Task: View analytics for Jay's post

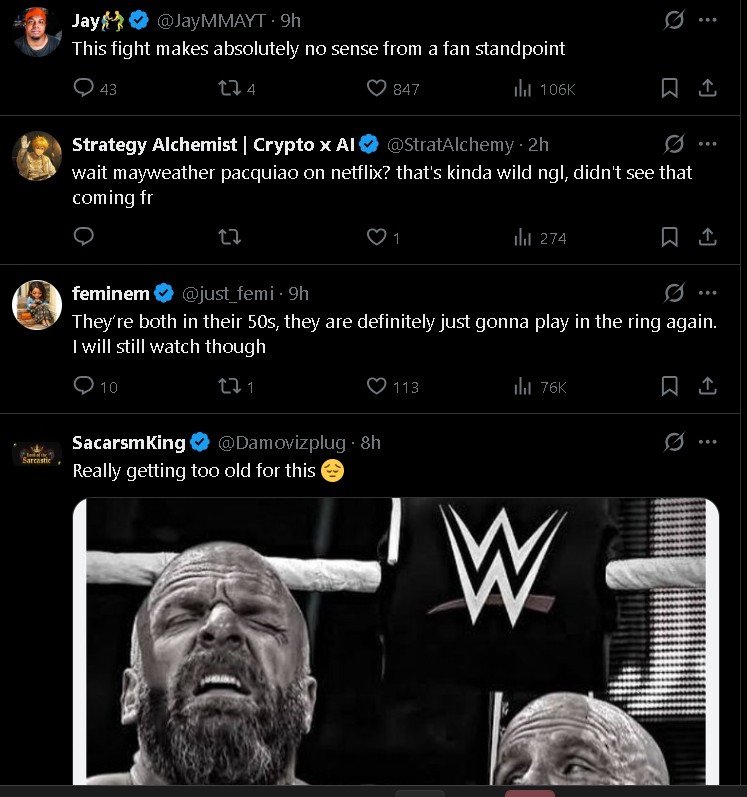Action: 523,89
